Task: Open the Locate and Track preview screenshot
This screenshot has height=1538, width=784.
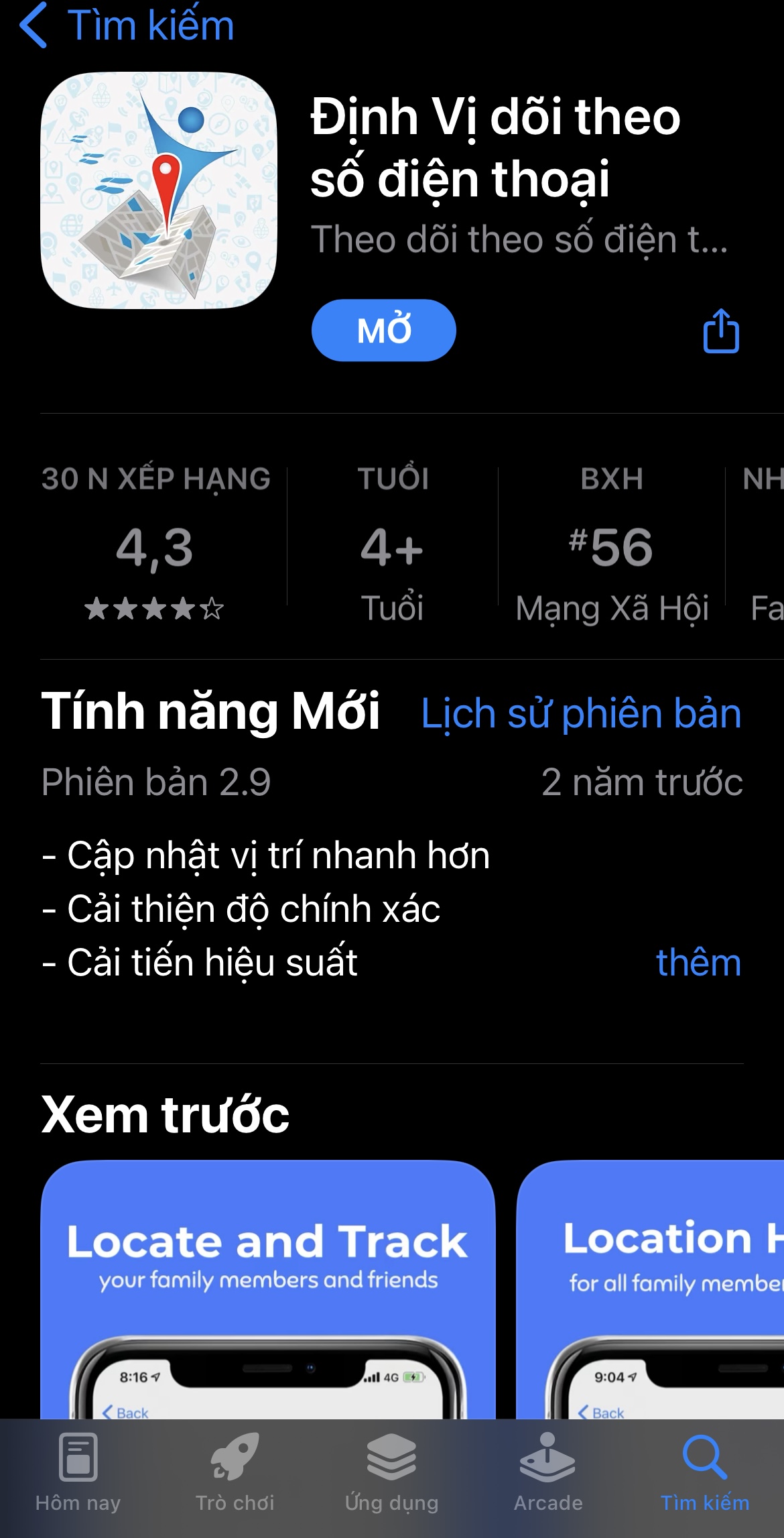Action: click(x=268, y=1287)
